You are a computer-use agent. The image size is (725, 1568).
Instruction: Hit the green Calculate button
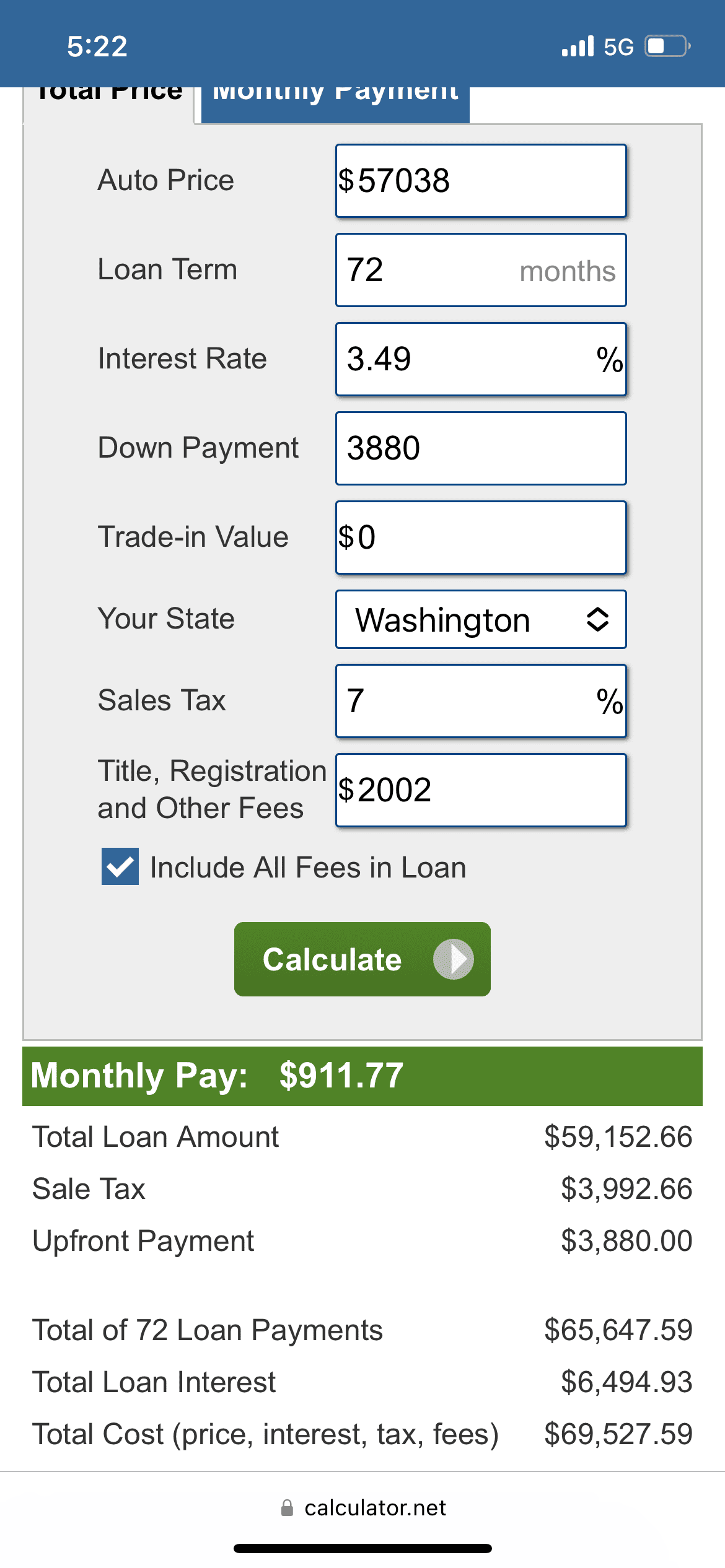click(362, 959)
